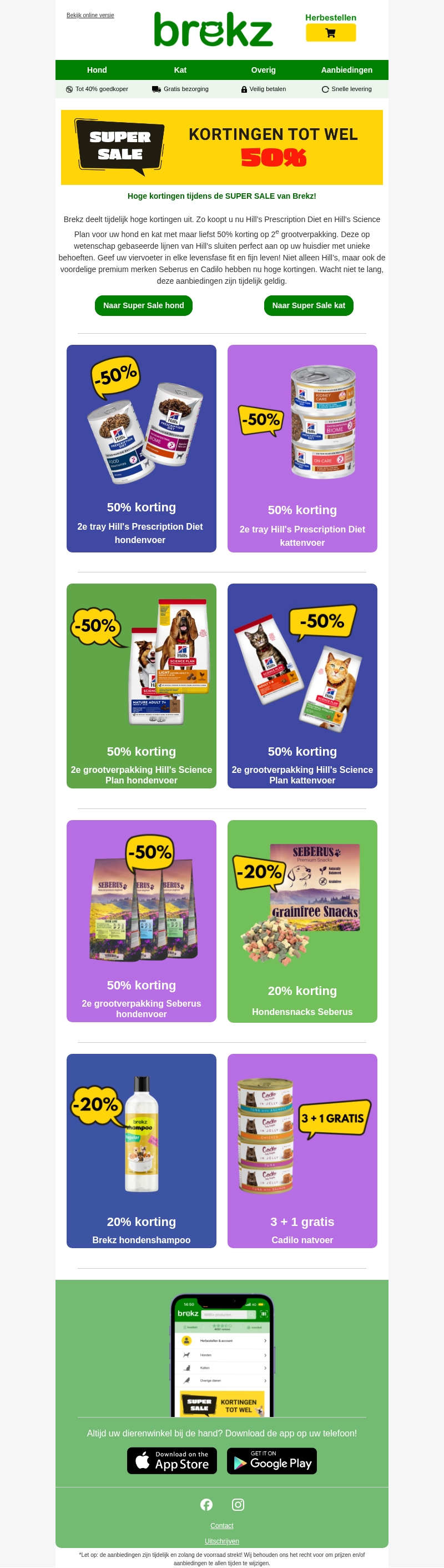Tap the Uitschrijven link
This screenshot has width=444, height=1568.
[221, 1541]
